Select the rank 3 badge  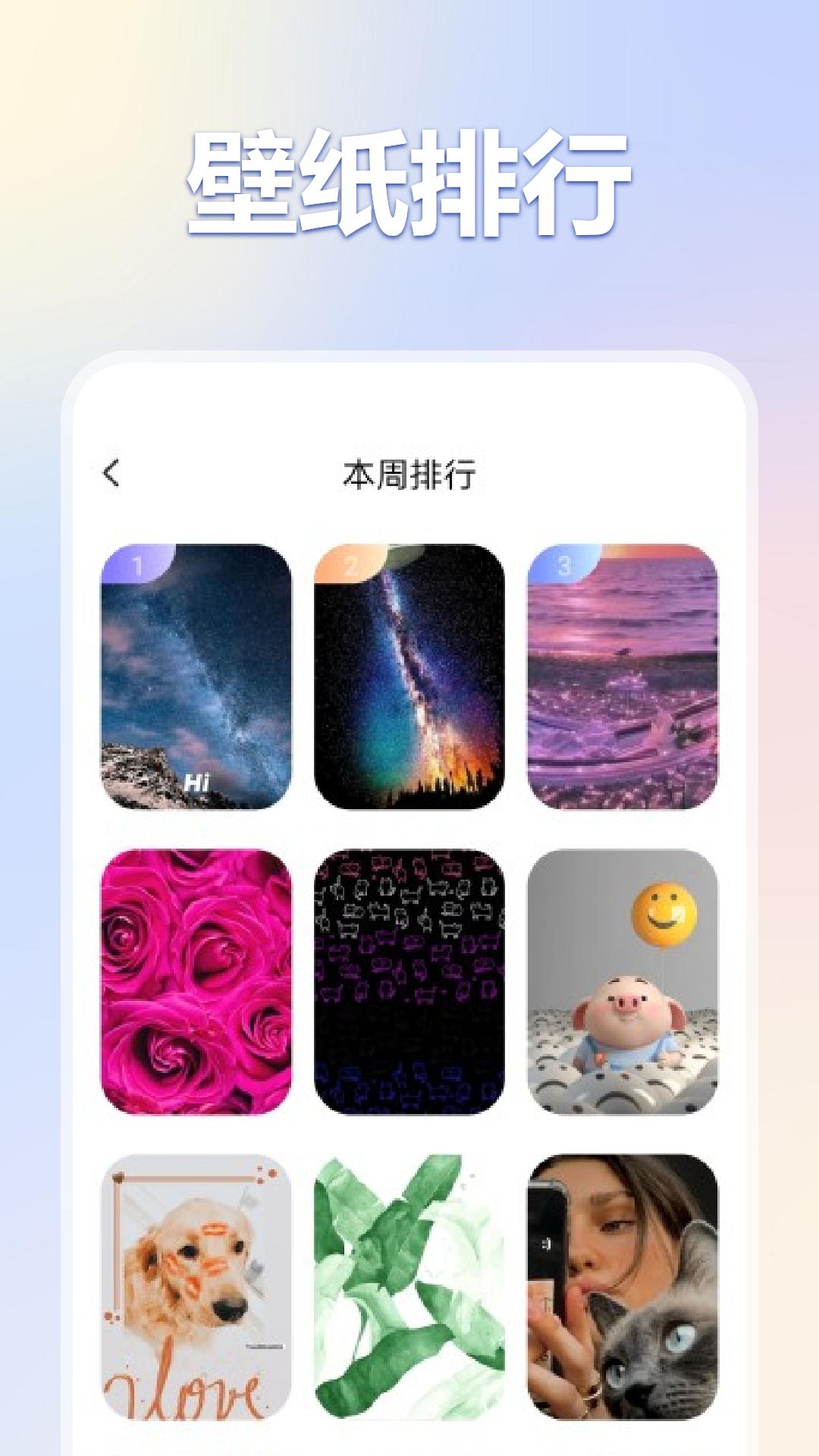566,565
